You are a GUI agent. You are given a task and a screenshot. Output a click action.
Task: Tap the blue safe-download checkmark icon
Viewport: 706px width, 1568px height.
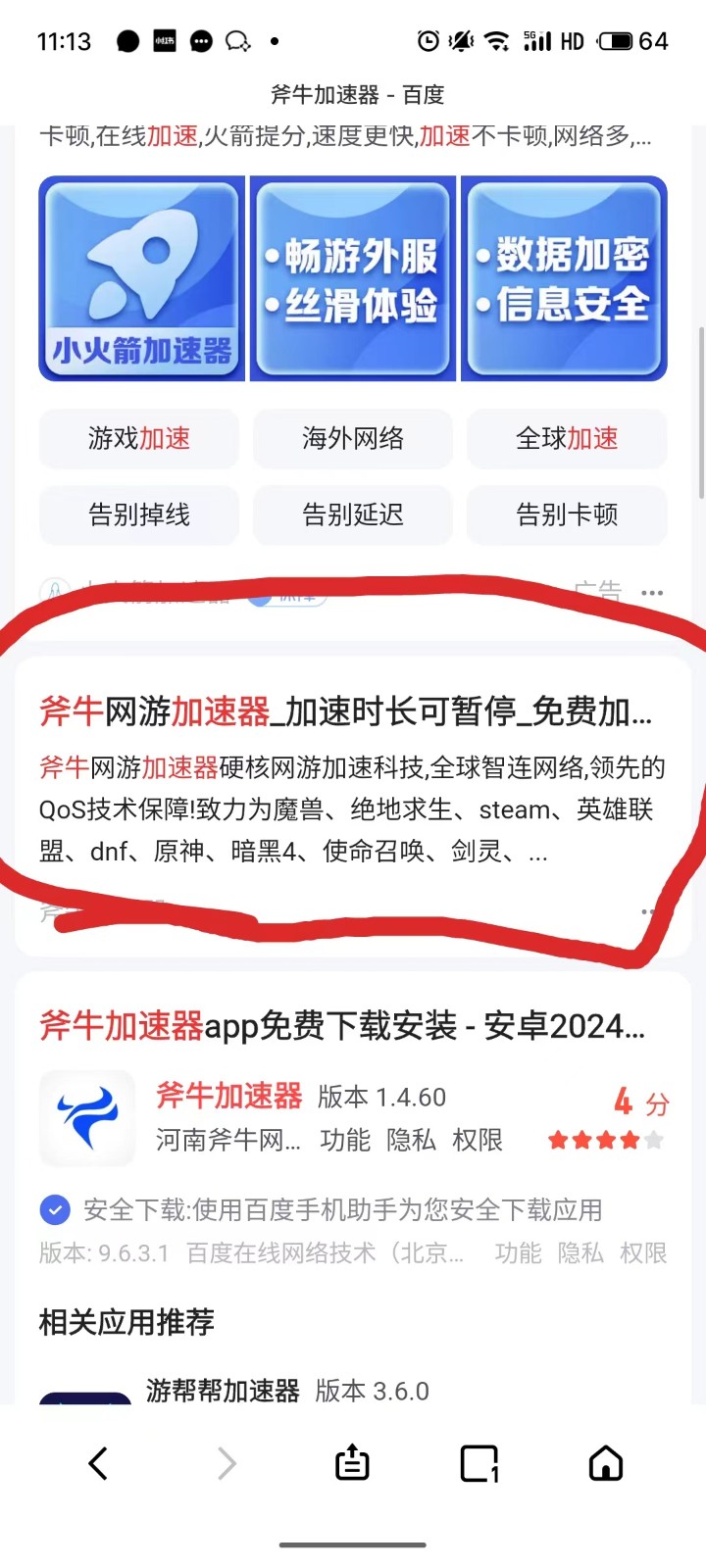[55, 1210]
